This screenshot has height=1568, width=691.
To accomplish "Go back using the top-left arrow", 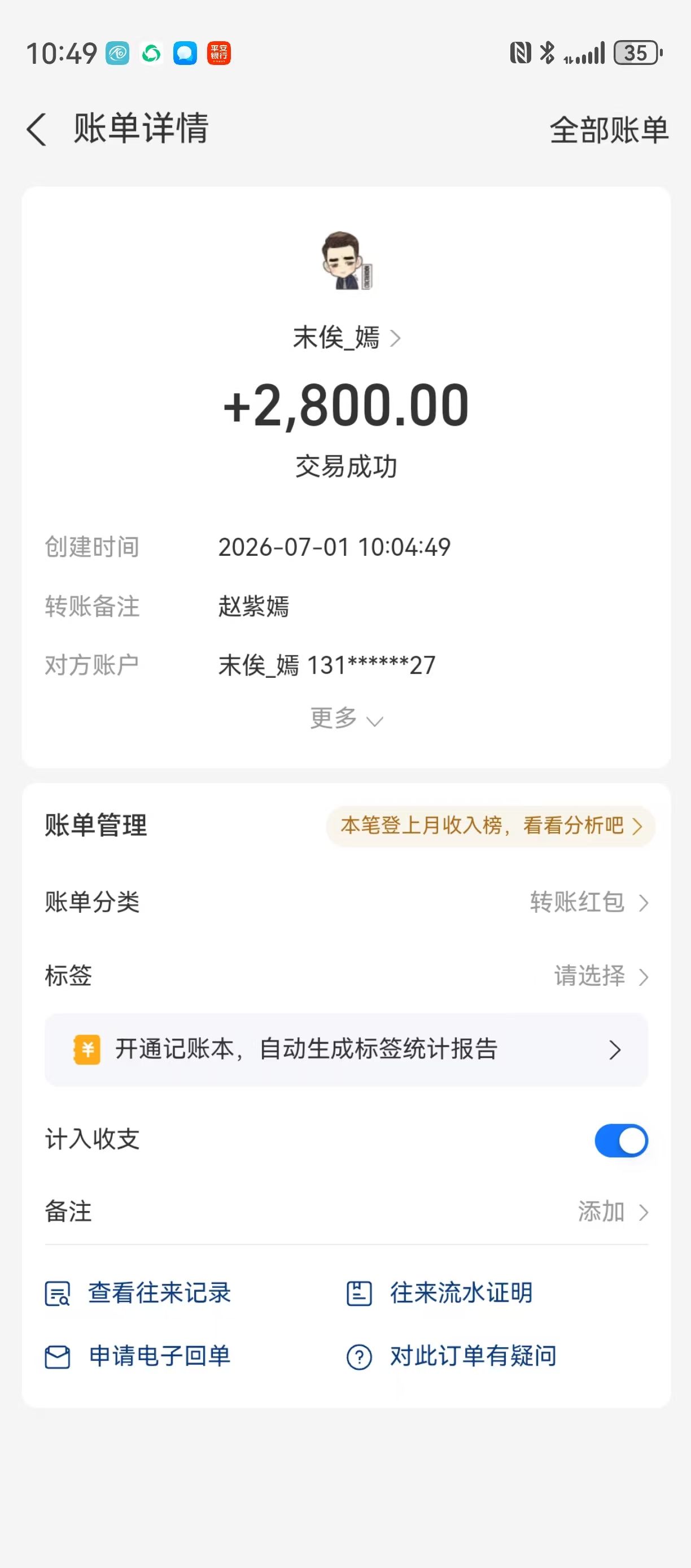I will [x=37, y=130].
